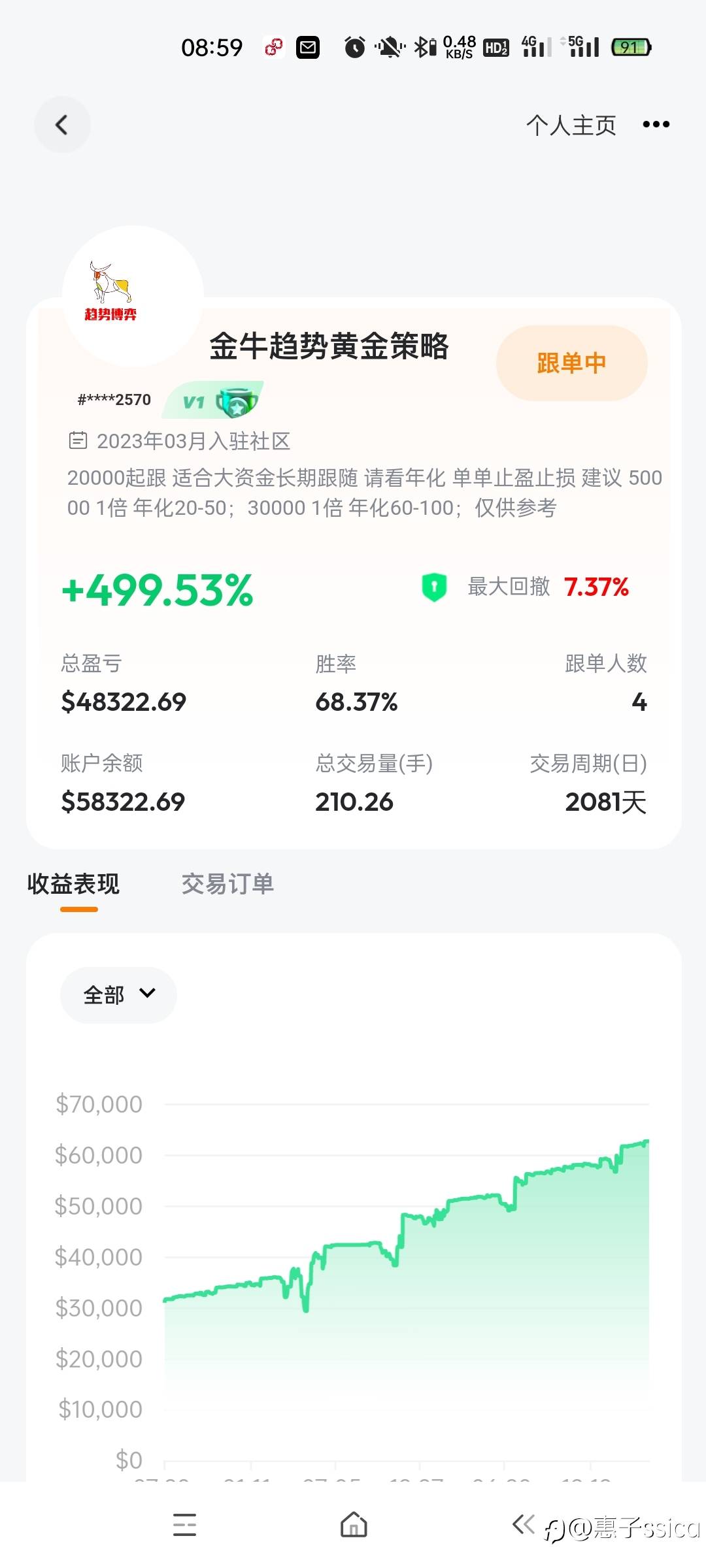Open the three-dot overflow menu

tap(656, 124)
